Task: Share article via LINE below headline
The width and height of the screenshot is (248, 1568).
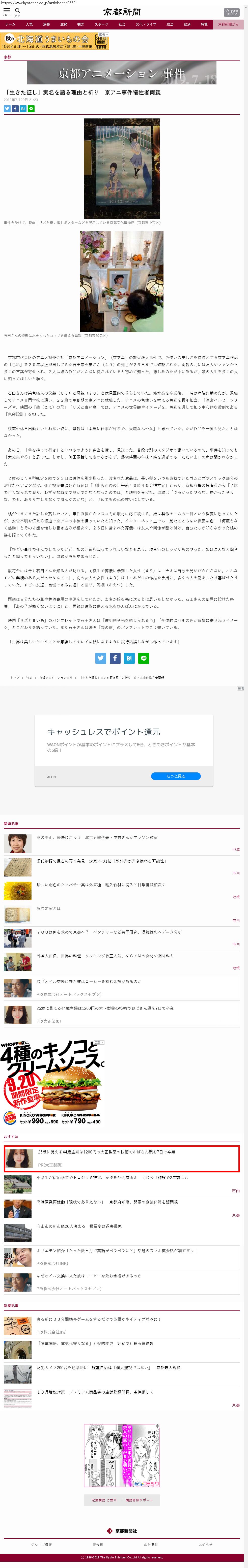Action: tap(31, 108)
